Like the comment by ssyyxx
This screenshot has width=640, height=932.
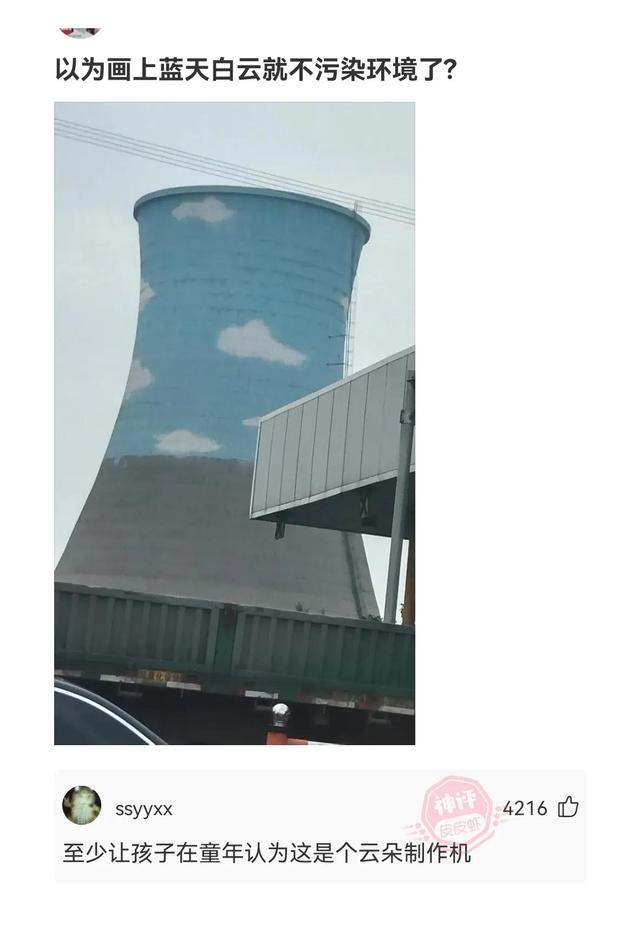coord(568,807)
